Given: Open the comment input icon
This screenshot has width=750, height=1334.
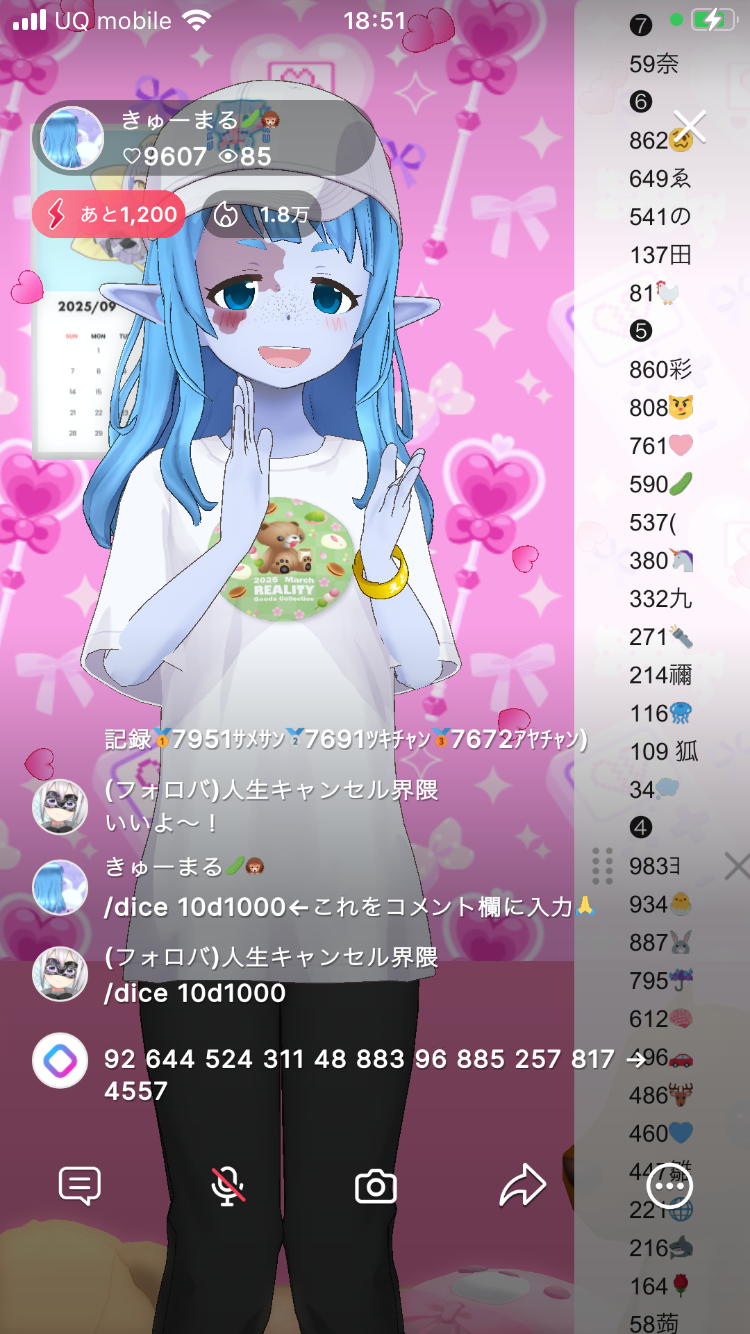Looking at the screenshot, I should [x=80, y=1186].
